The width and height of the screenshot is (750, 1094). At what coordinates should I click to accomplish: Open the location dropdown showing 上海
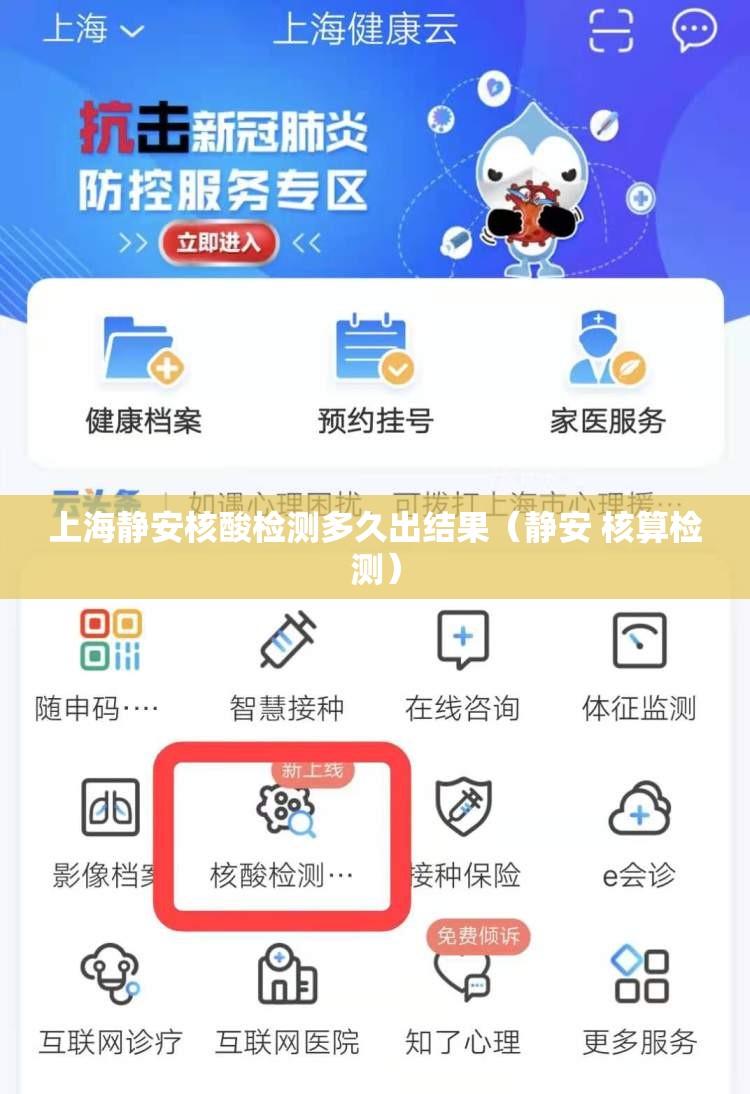click(x=93, y=30)
